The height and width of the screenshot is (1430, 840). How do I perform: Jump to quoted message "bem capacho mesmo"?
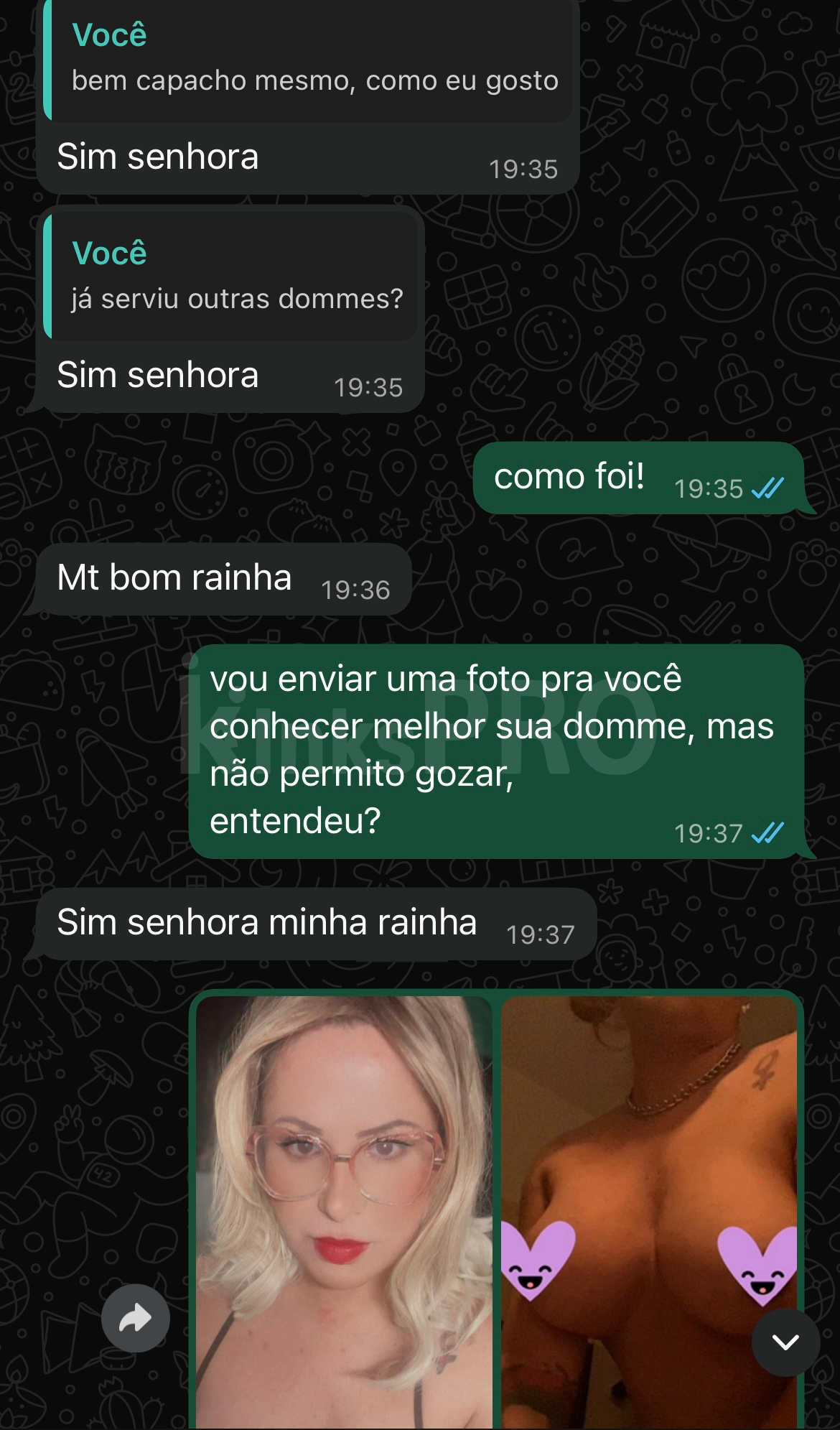(x=310, y=60)
